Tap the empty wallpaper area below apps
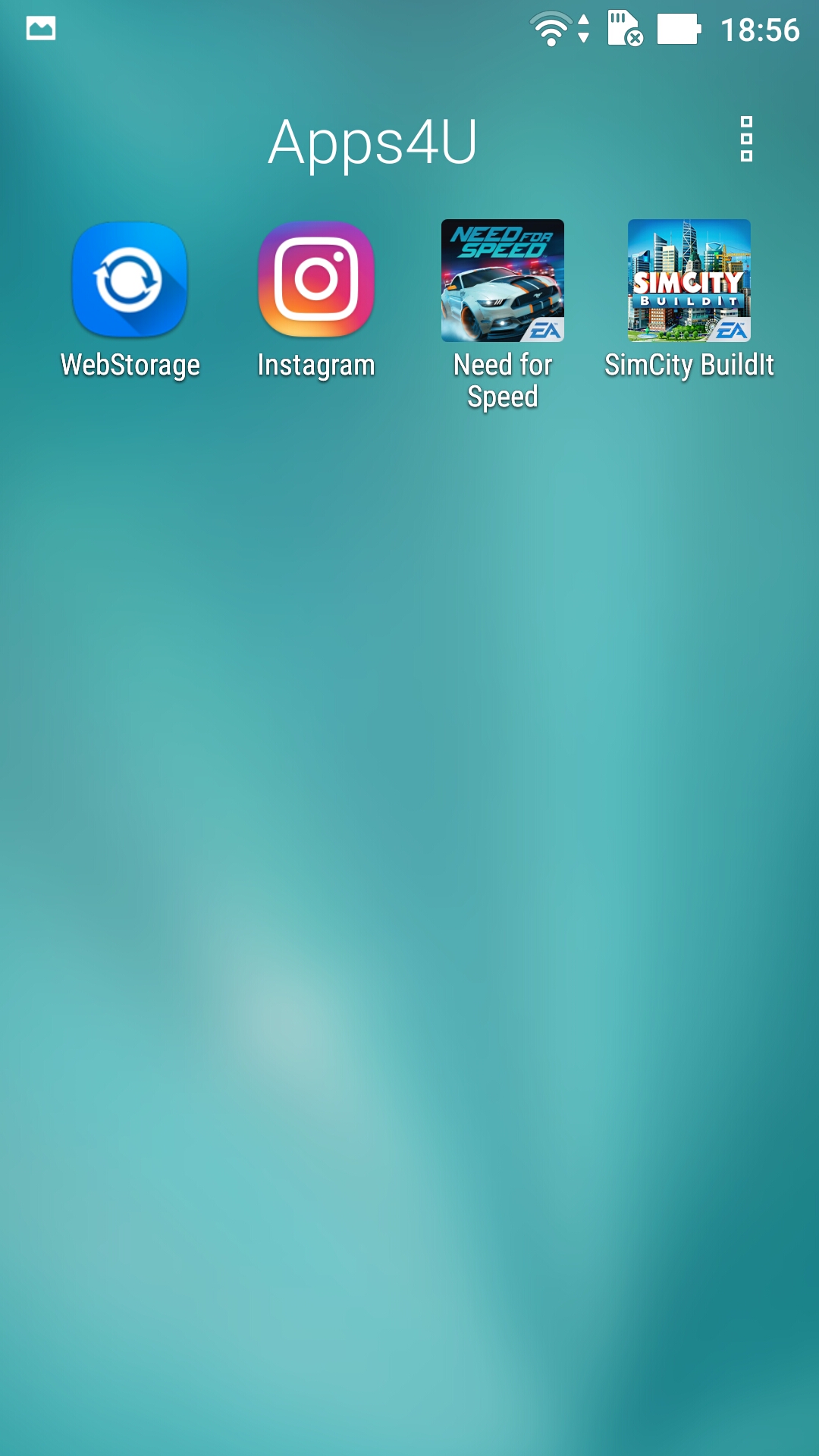 coord(409,834)
